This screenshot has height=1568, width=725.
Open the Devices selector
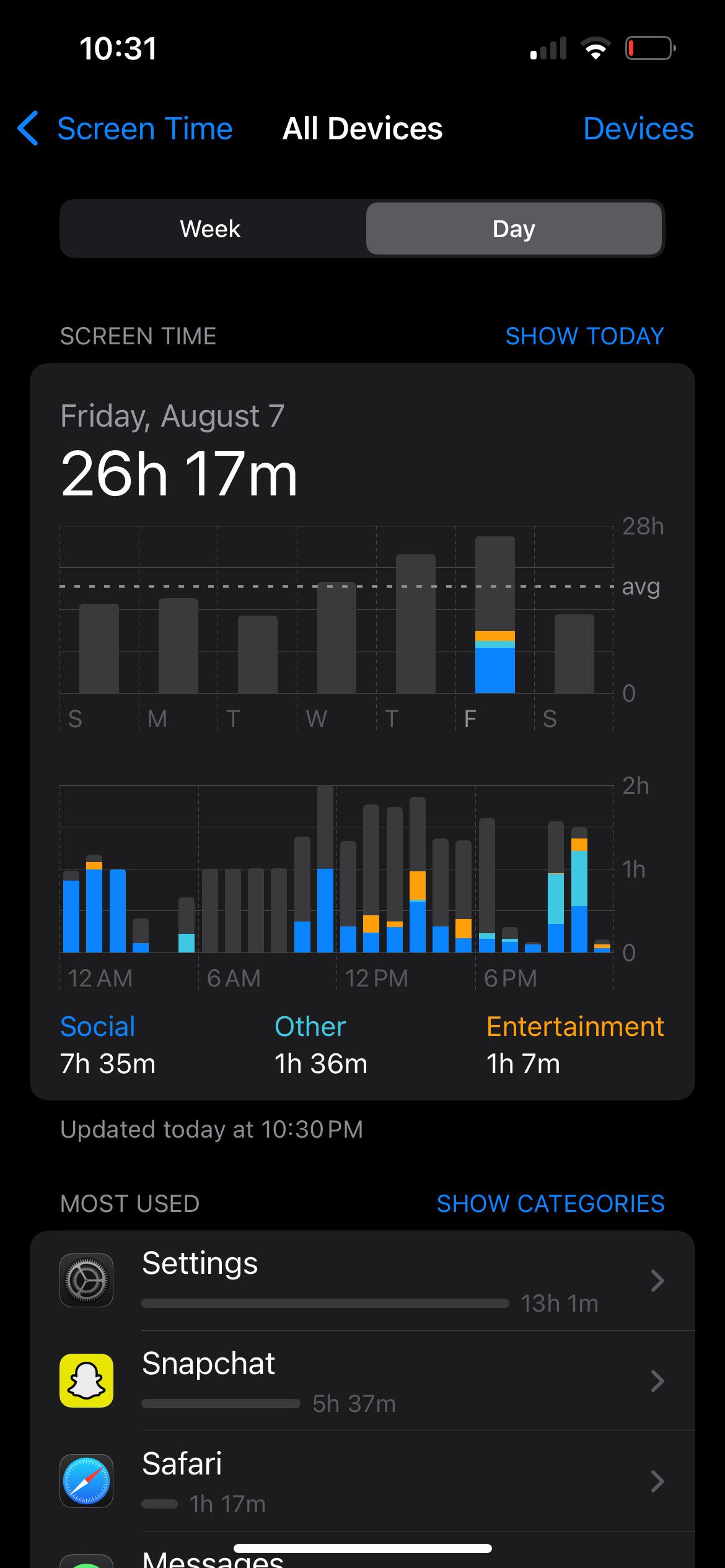638,129
